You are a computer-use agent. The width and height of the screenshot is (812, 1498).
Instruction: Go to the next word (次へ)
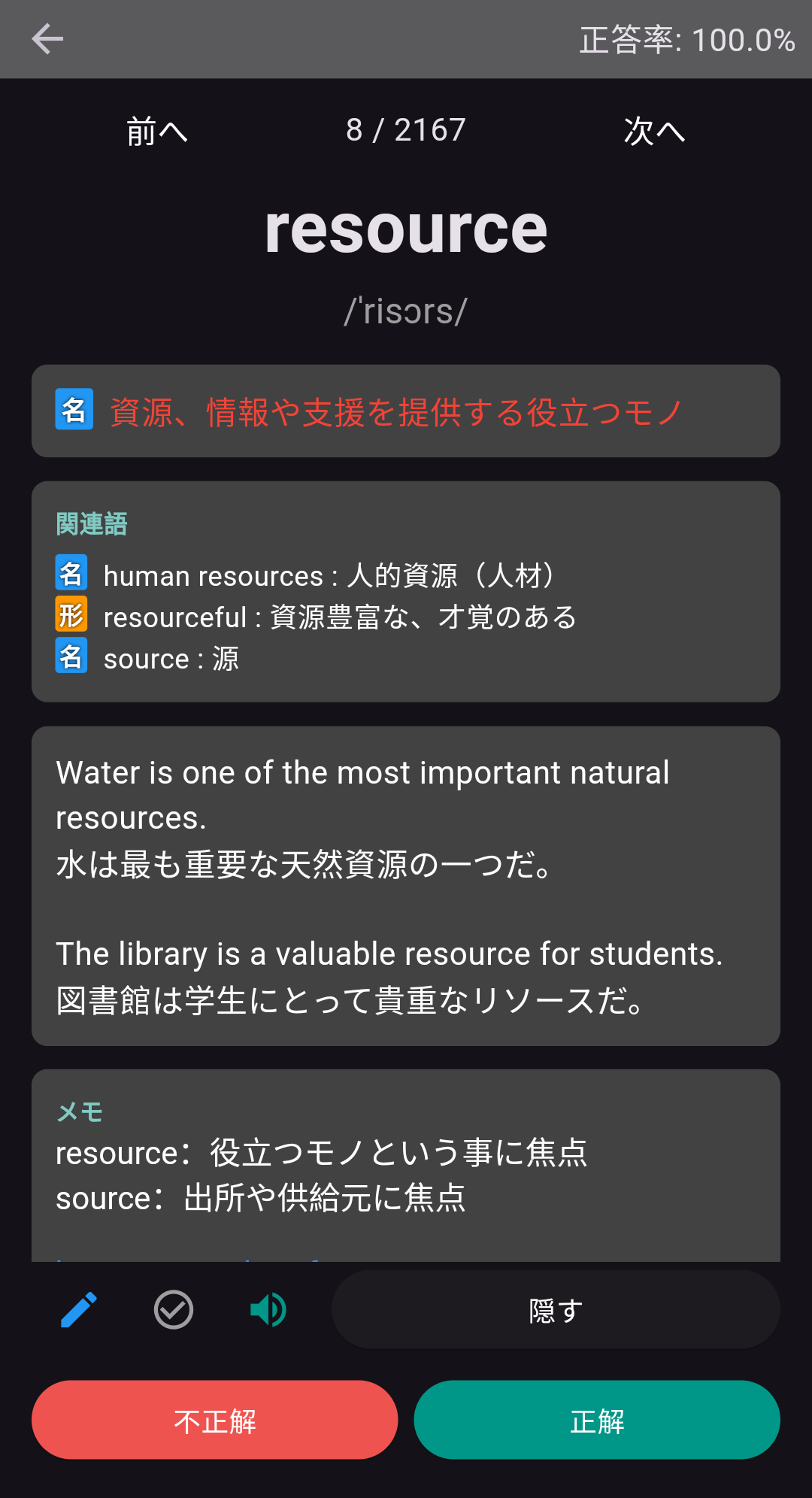pyautogui.click(x=654, y=132)
